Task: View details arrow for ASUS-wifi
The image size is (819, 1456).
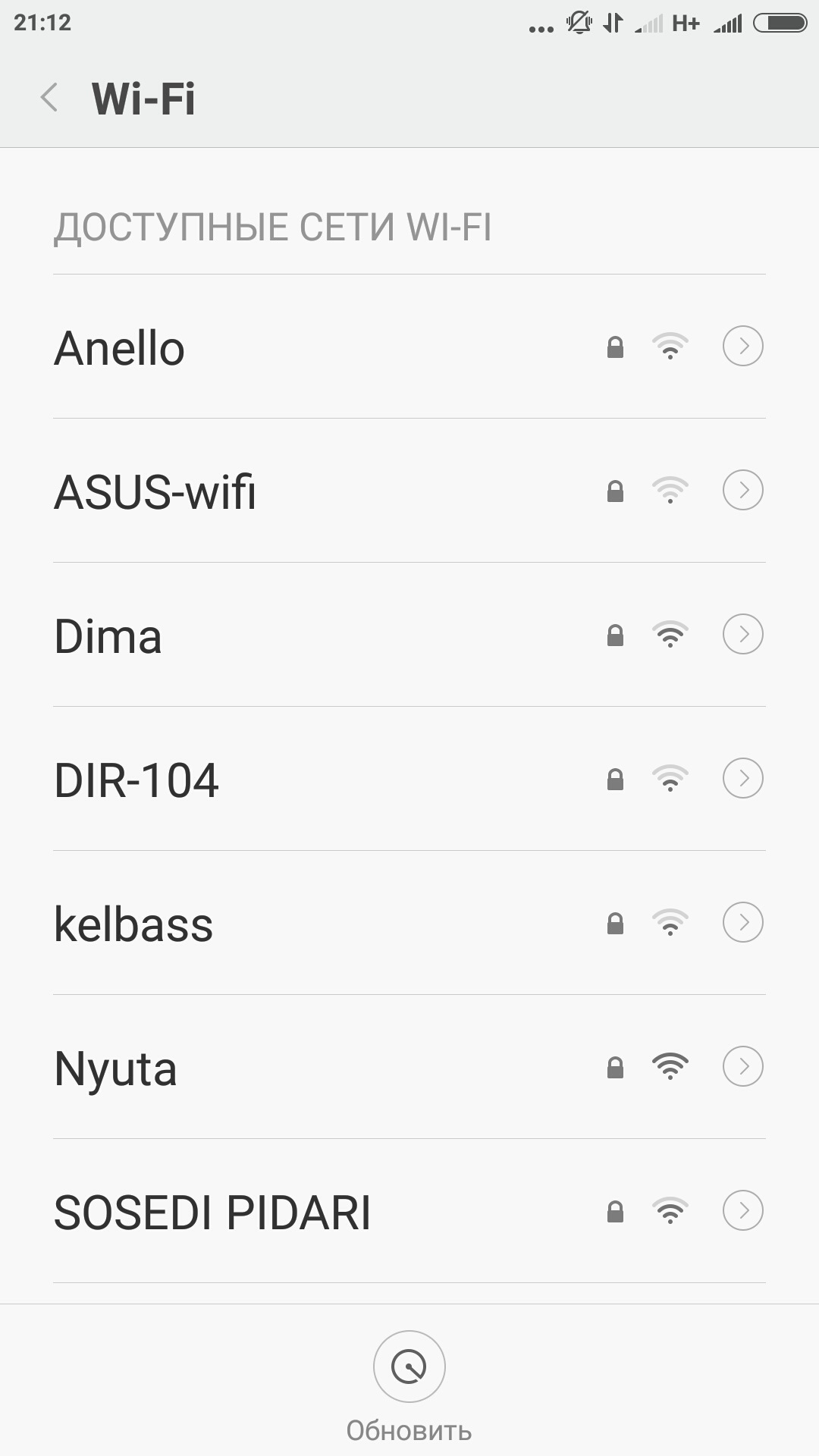Action: tap(742, 490)
